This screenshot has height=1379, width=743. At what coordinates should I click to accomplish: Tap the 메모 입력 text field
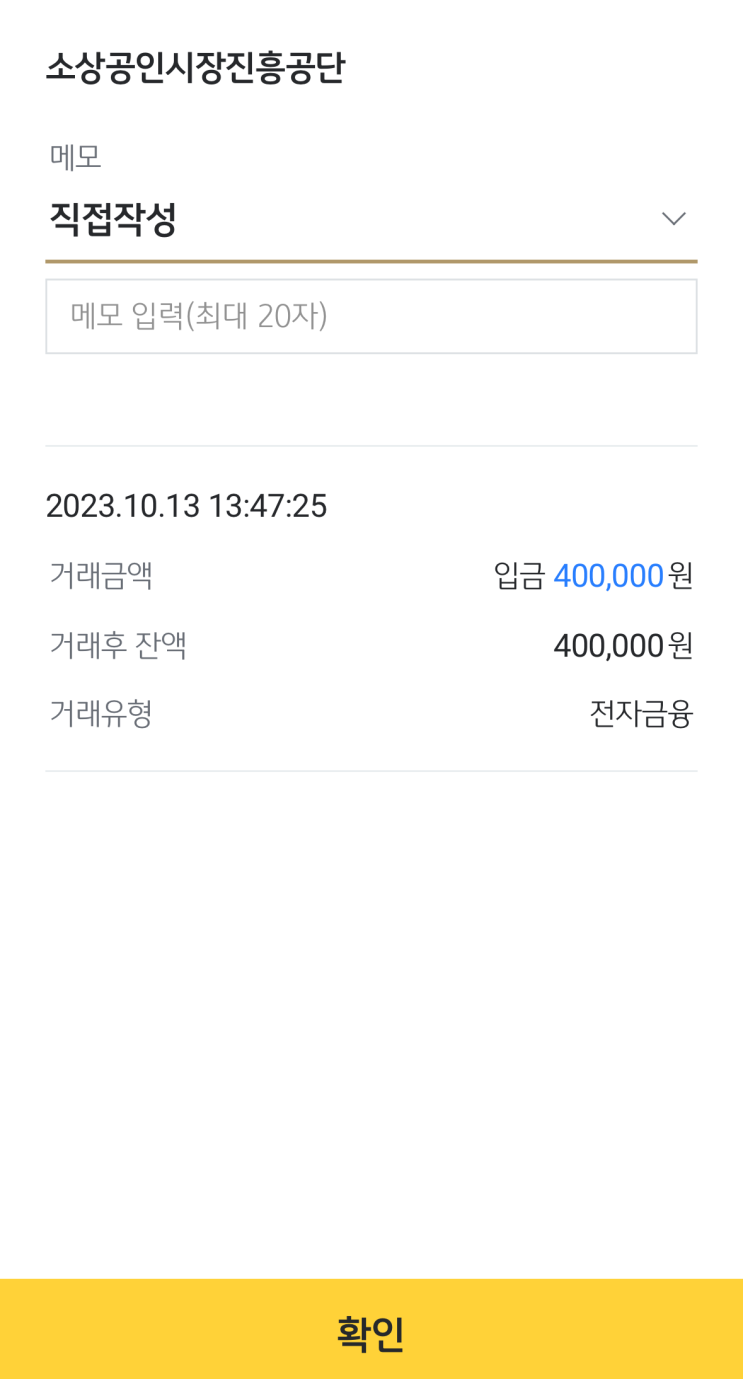[x=371, y=316]
